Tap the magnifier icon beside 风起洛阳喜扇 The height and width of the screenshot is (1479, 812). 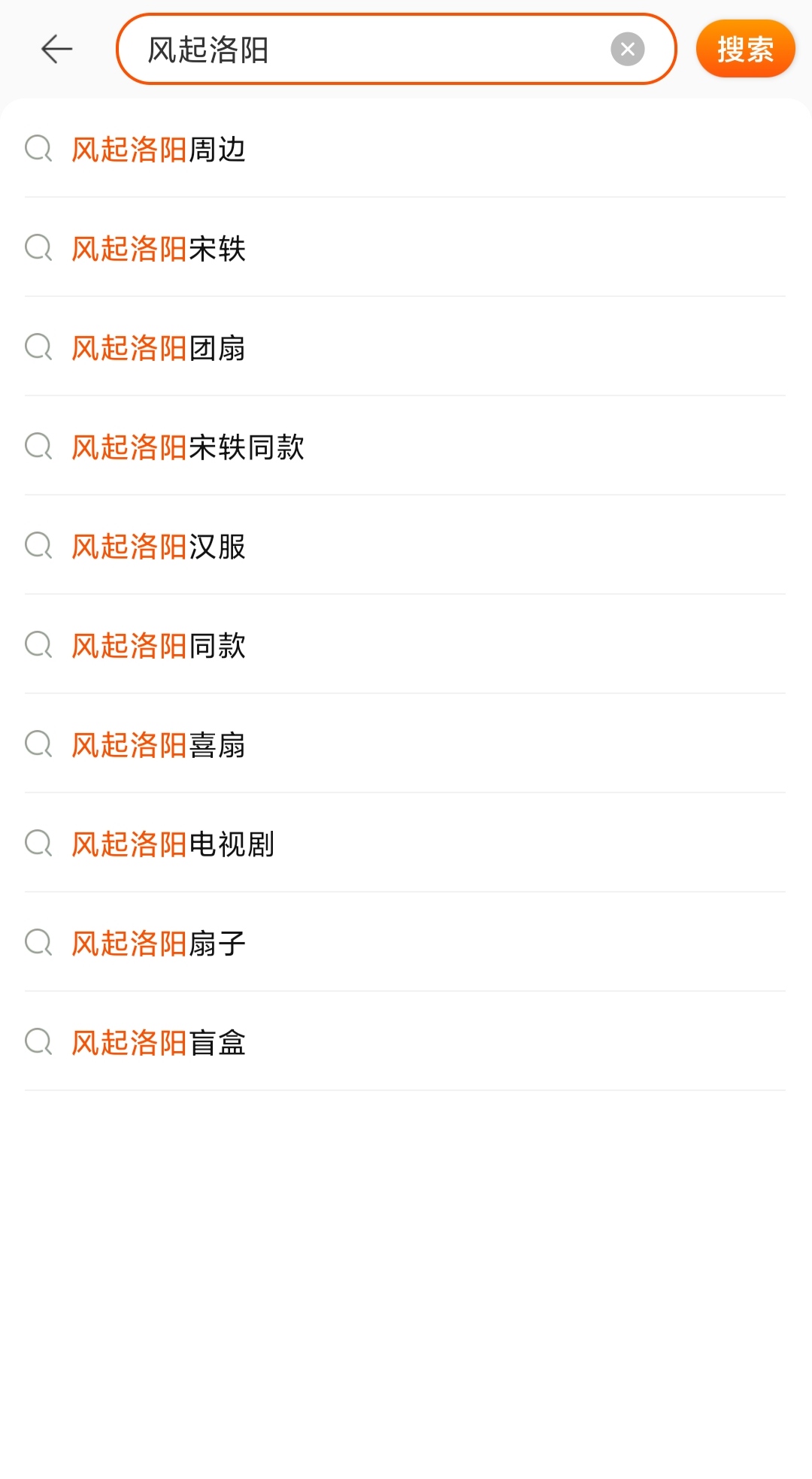coord(38,744)
